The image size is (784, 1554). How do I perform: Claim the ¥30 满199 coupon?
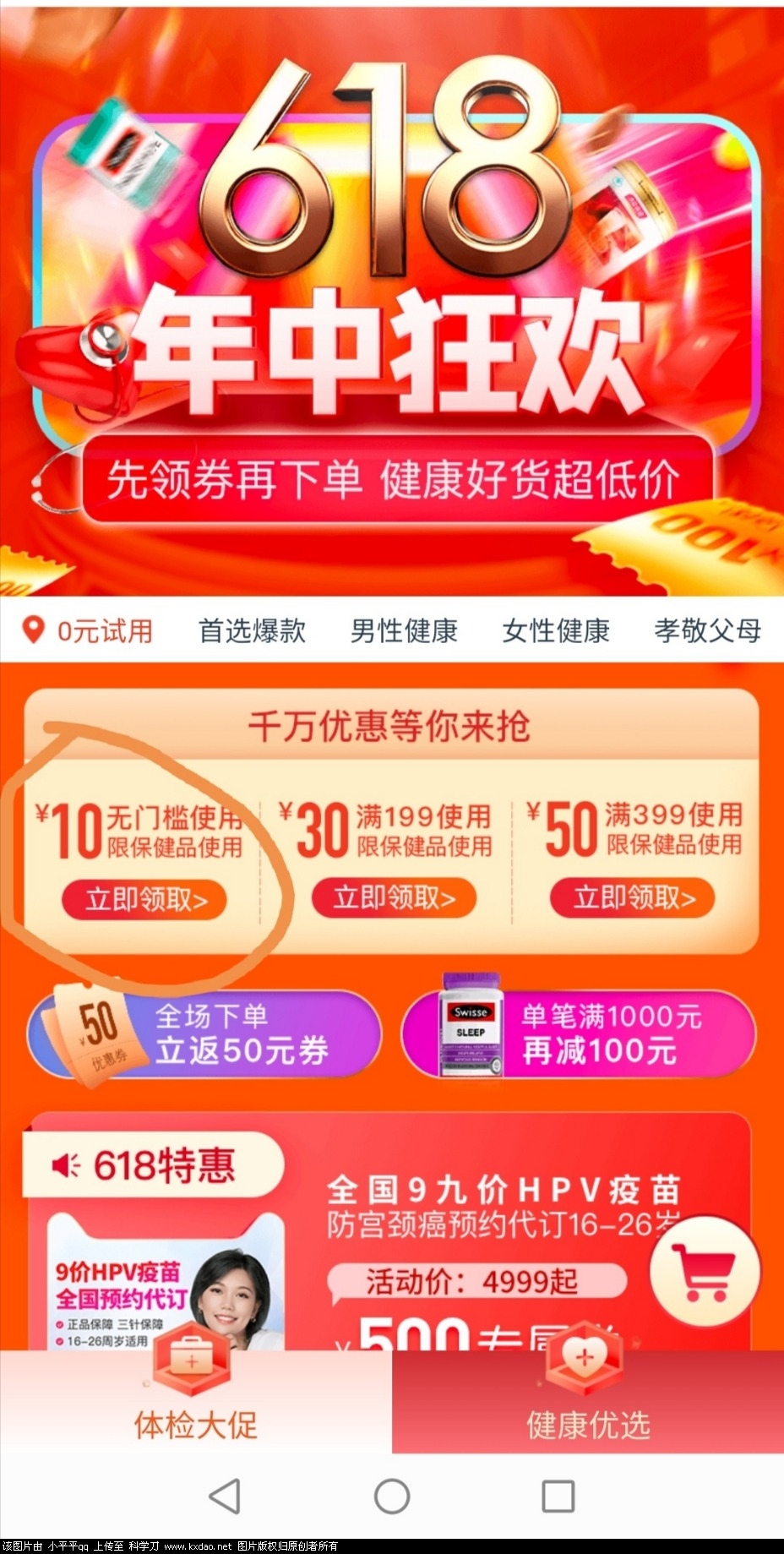point(394,897)
